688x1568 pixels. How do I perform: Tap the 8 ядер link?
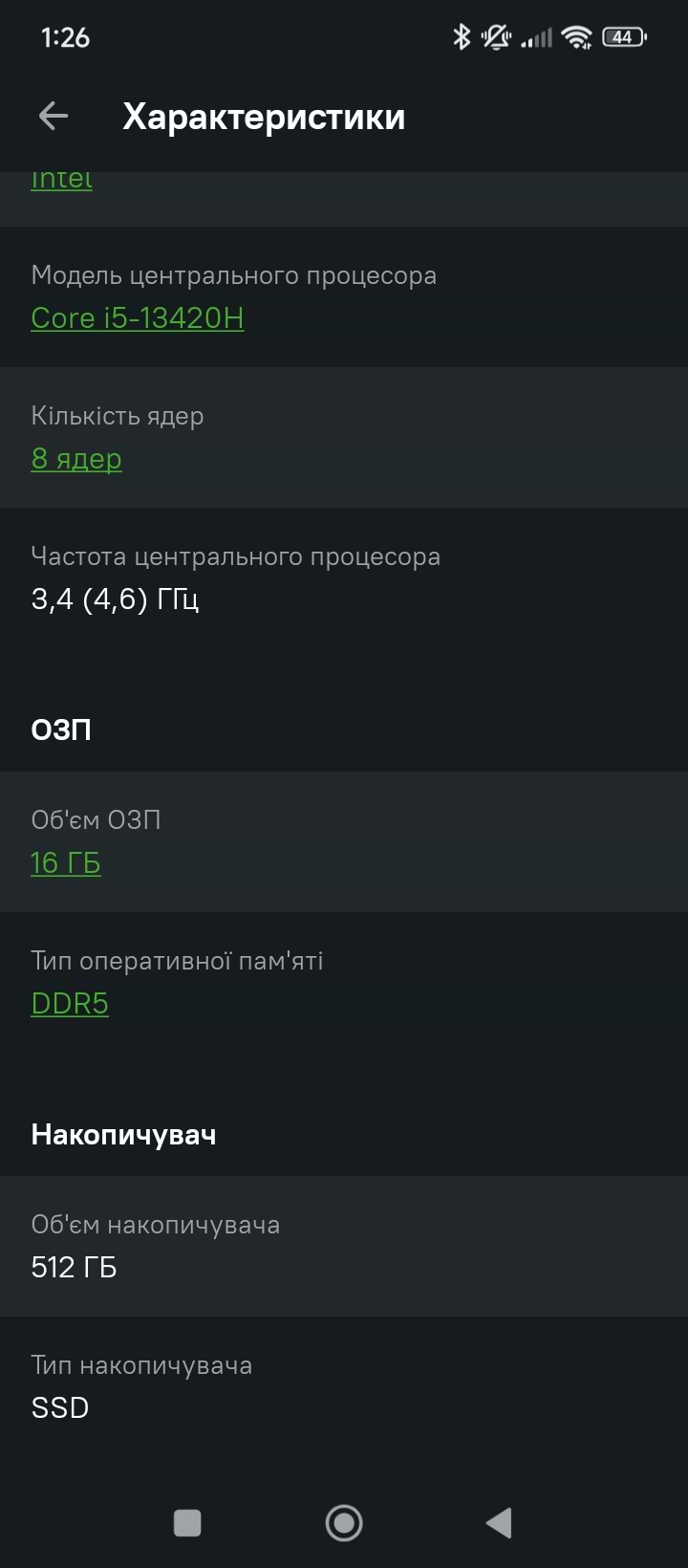76,459
